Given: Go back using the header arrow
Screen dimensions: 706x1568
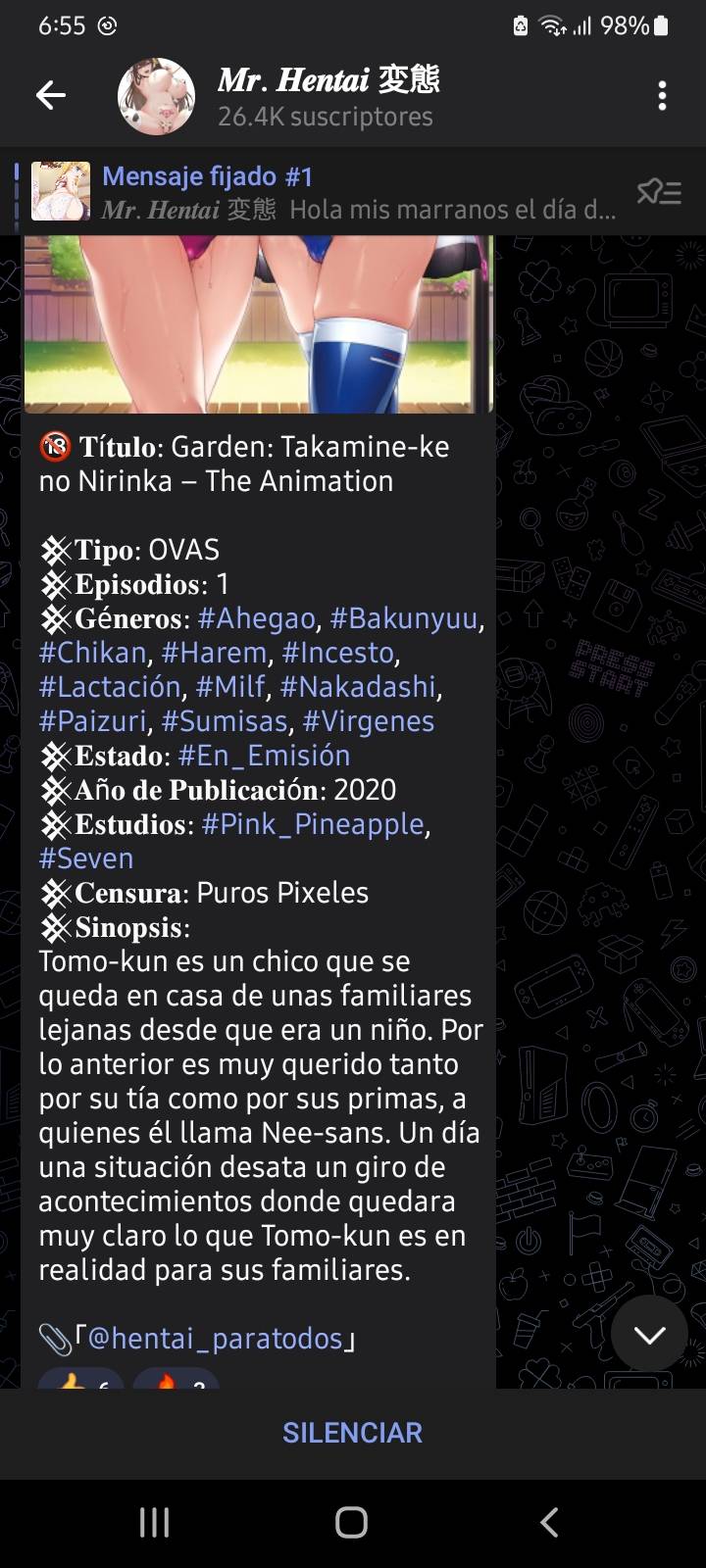Looking at the screenshot, I should [50, 95].
